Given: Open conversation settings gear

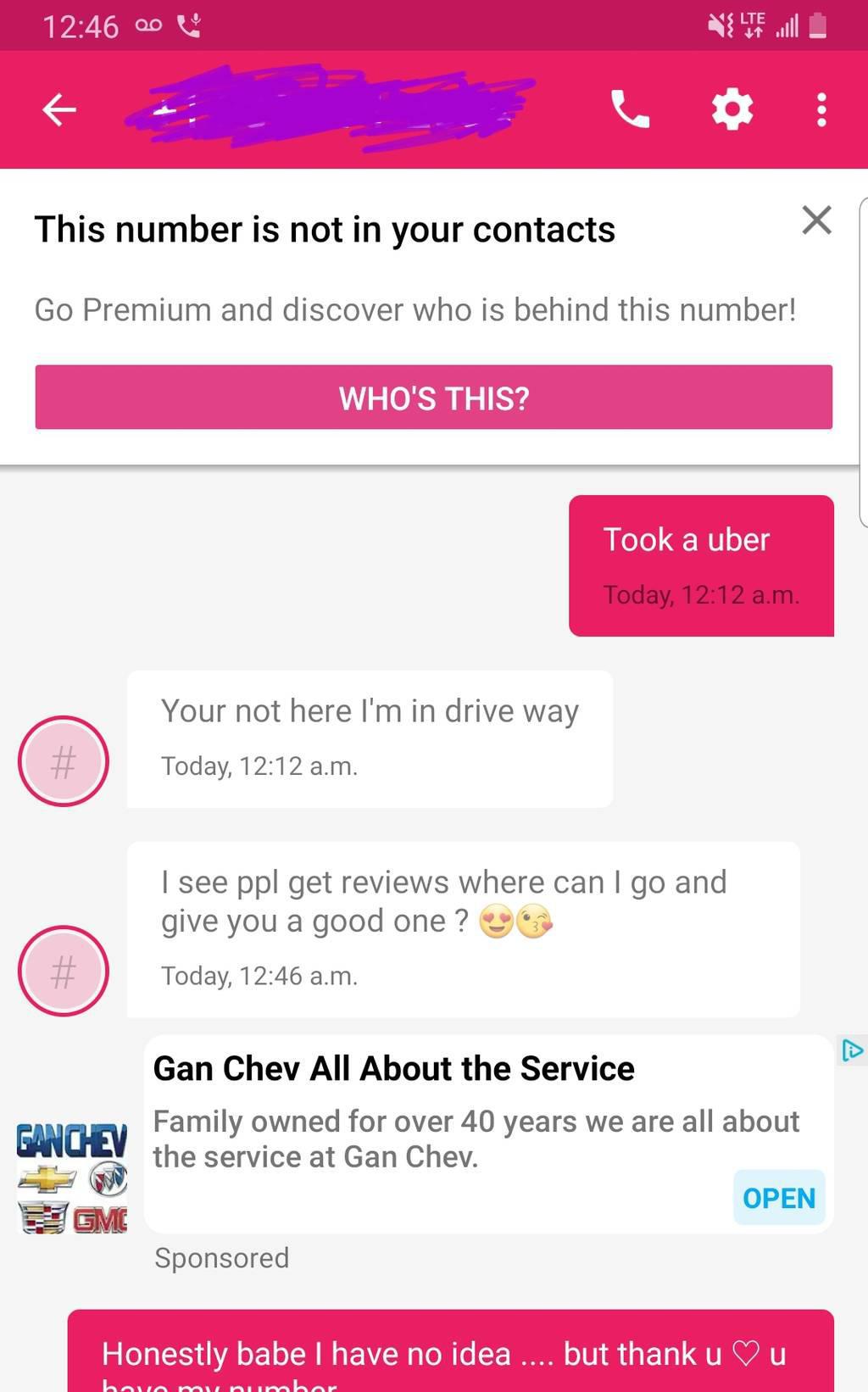Looking at the screenshot, I should pyautogui.click(x=732, y=109).
